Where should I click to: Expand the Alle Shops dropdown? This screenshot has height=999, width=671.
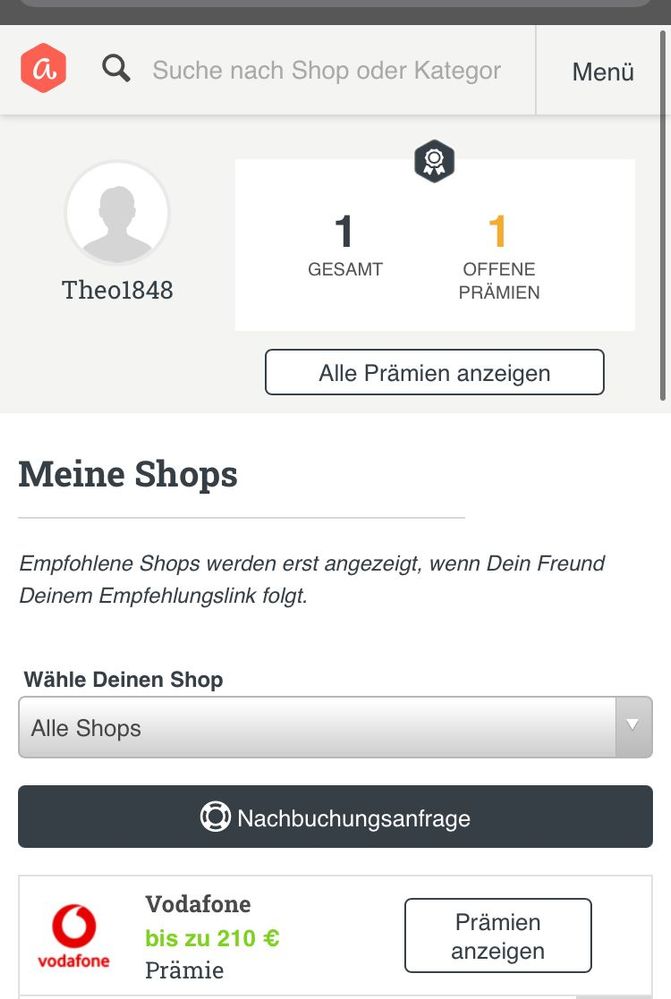click(335, 728)
